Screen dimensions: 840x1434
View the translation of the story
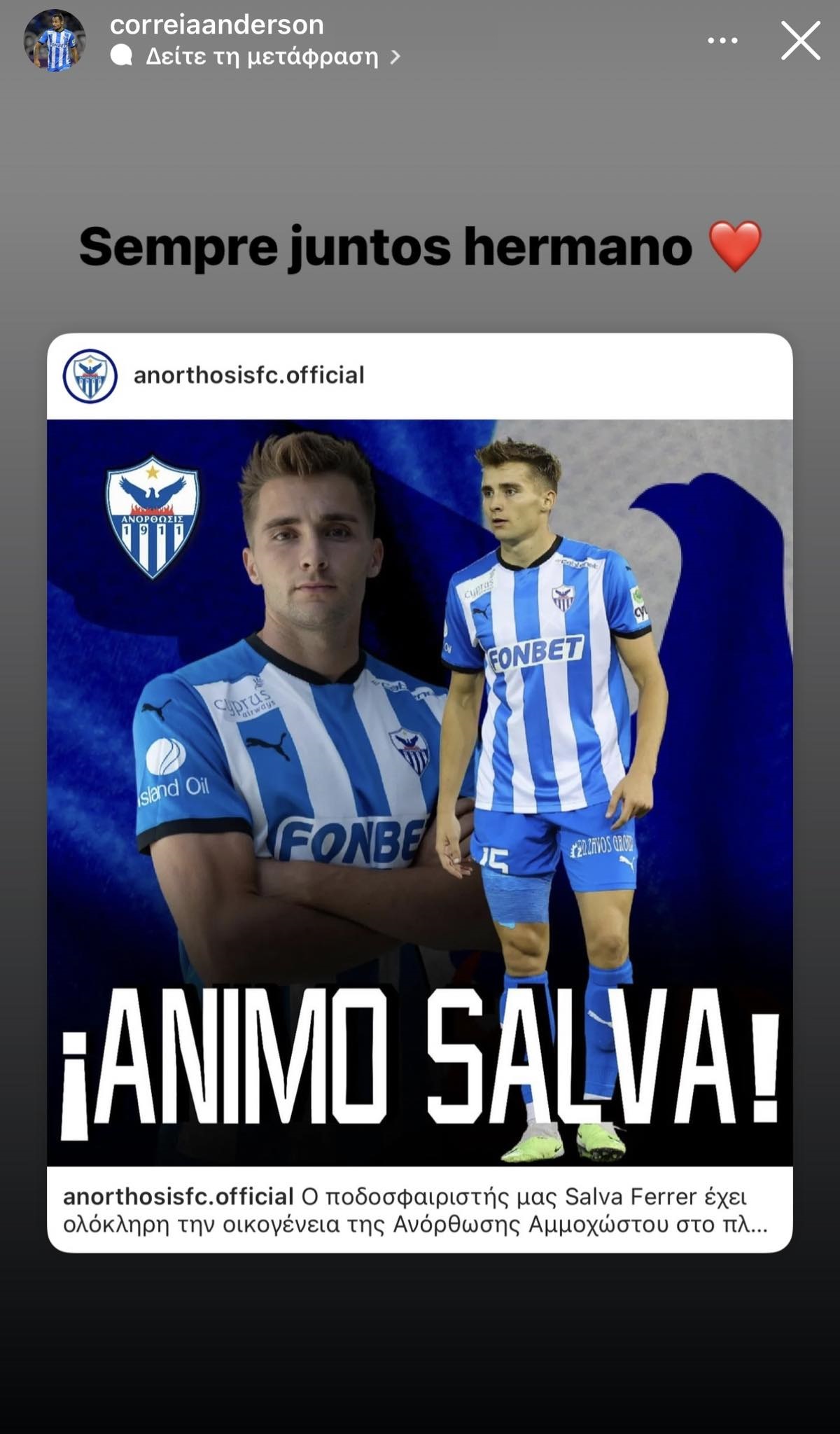pos(261,57)
